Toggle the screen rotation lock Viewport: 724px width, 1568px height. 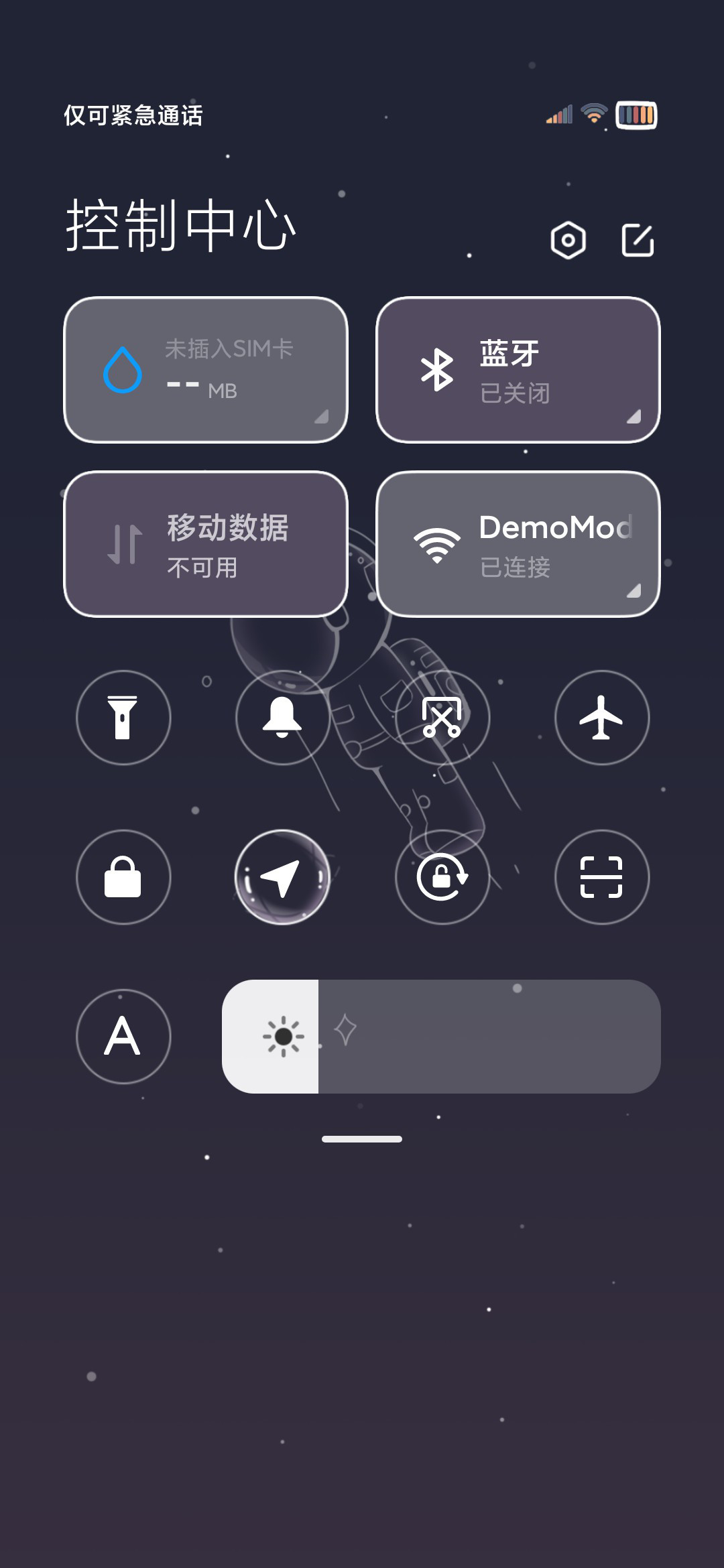[442, 877]
